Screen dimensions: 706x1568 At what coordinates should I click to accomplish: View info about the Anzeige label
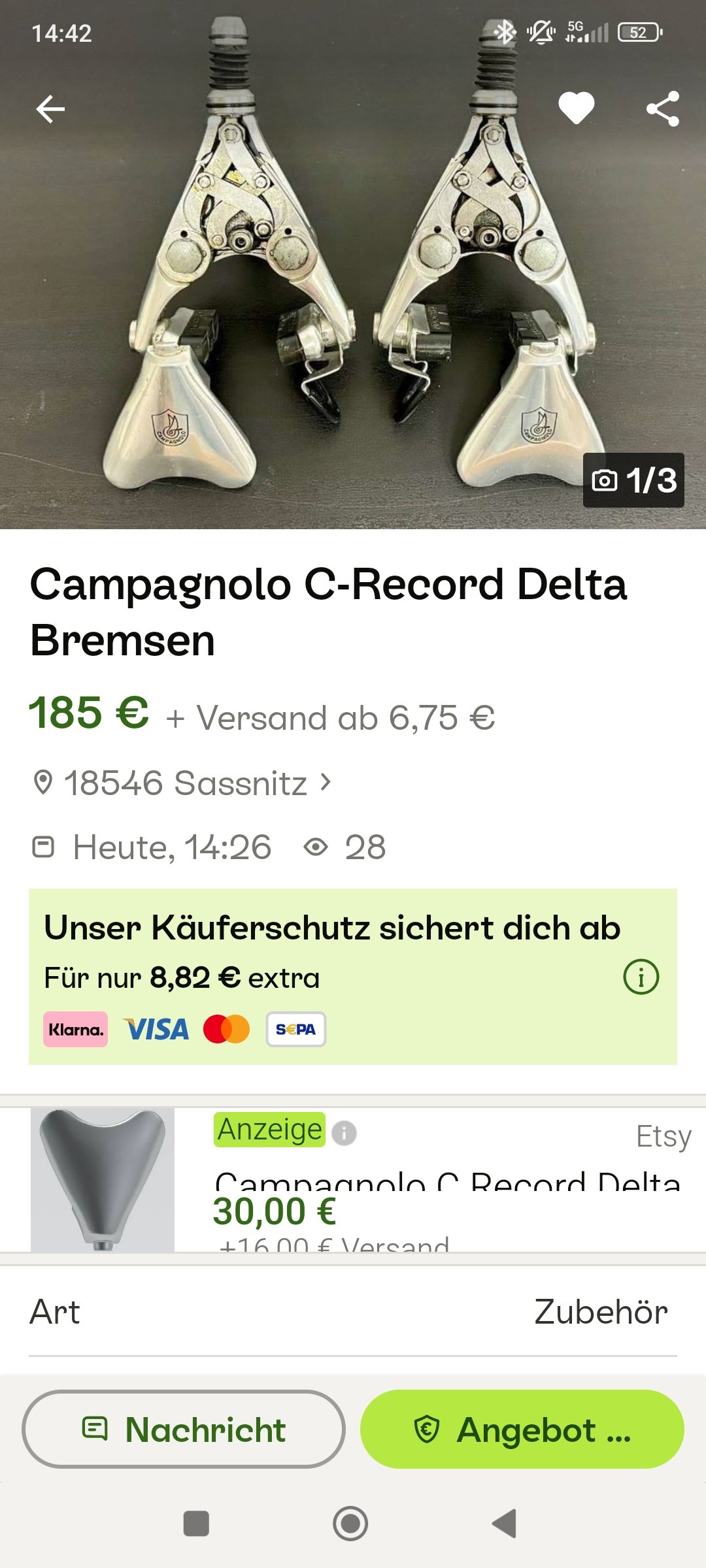(x=344, y=1132)
